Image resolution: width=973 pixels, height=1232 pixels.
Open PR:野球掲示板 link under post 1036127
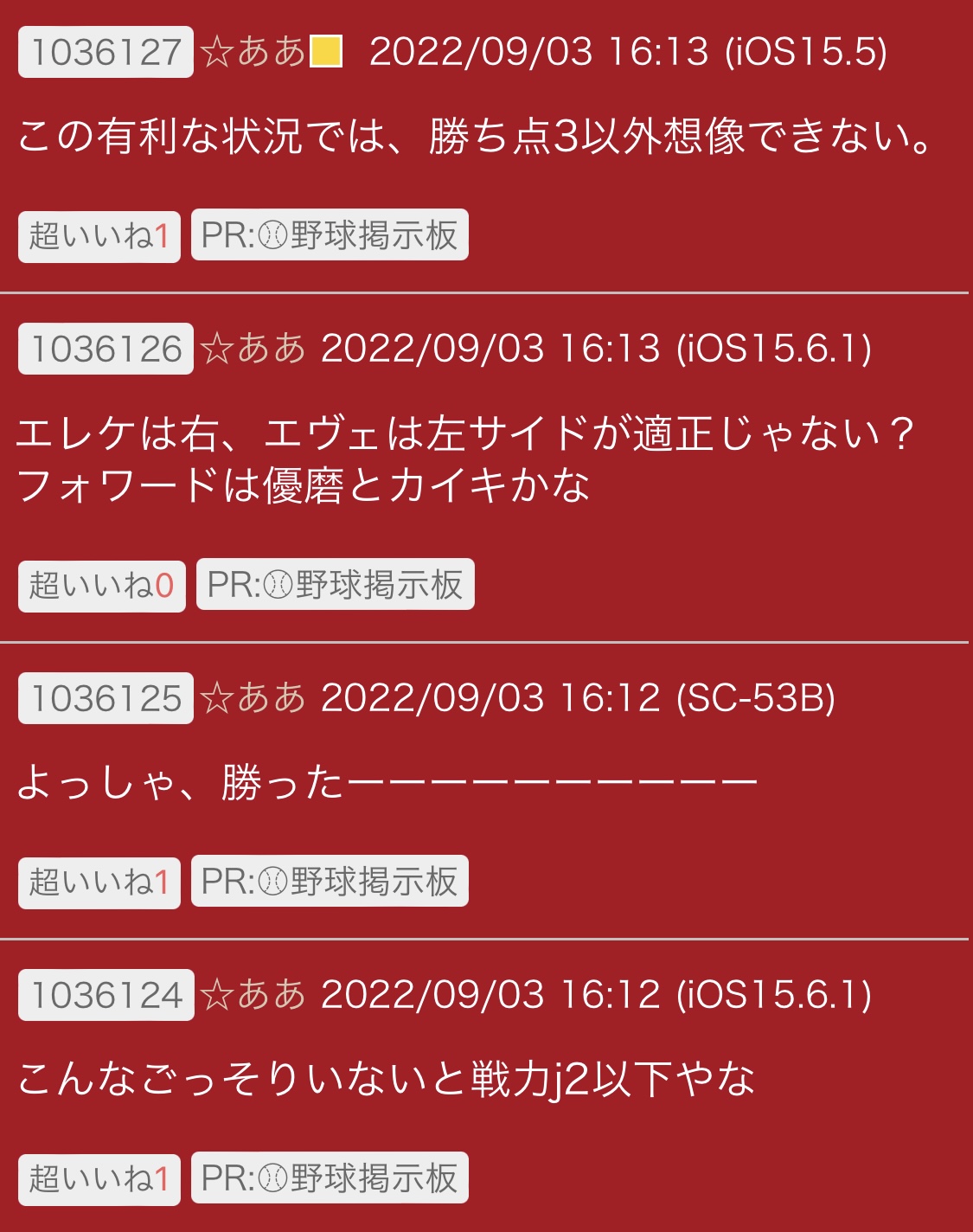330,234
